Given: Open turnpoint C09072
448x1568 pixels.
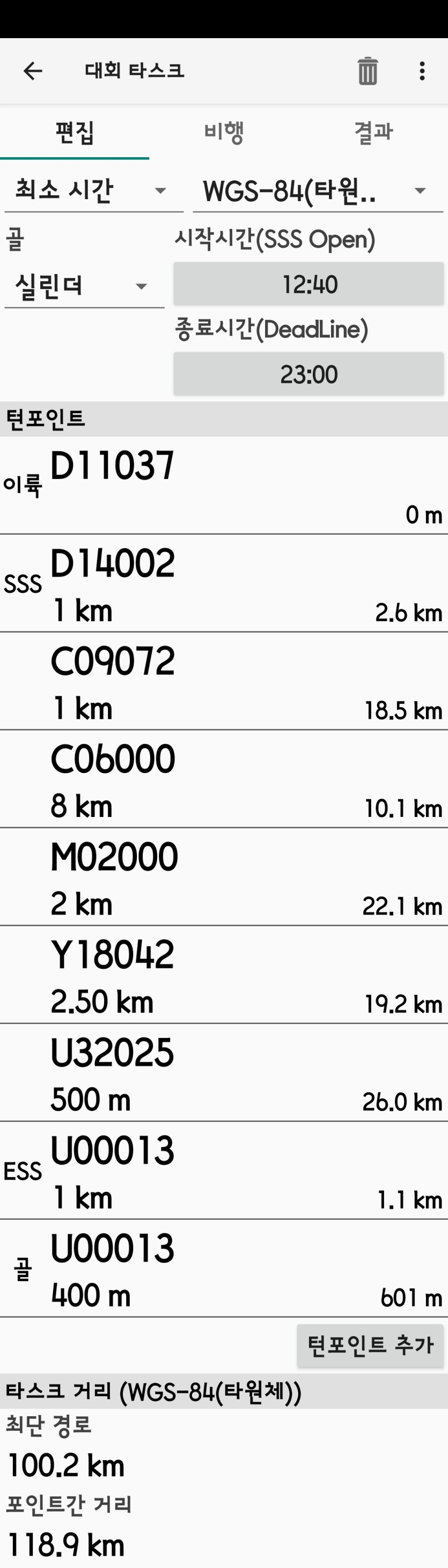Looking at the screenshot, I should (223, 682).
